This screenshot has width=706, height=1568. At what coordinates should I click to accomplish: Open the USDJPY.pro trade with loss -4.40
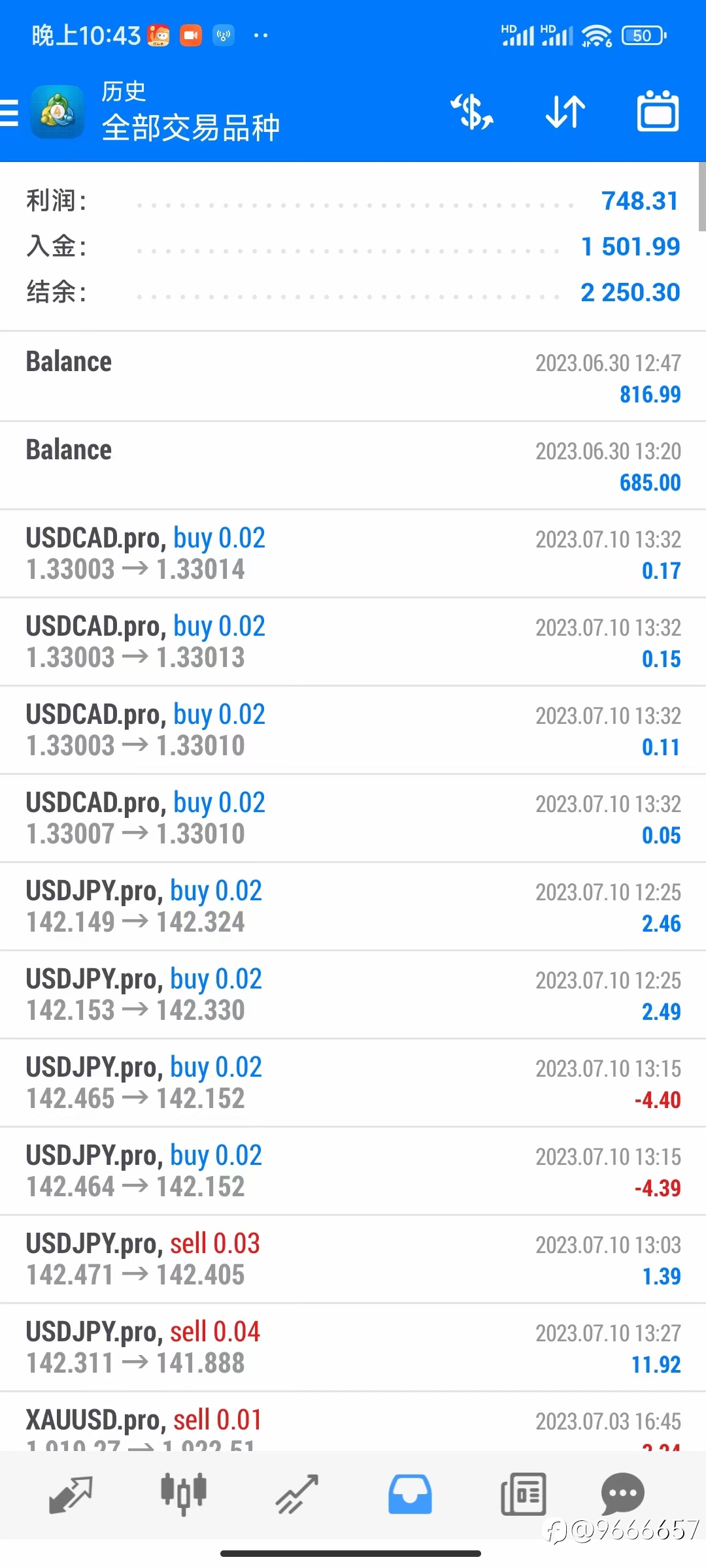(x=353, y=1083)
